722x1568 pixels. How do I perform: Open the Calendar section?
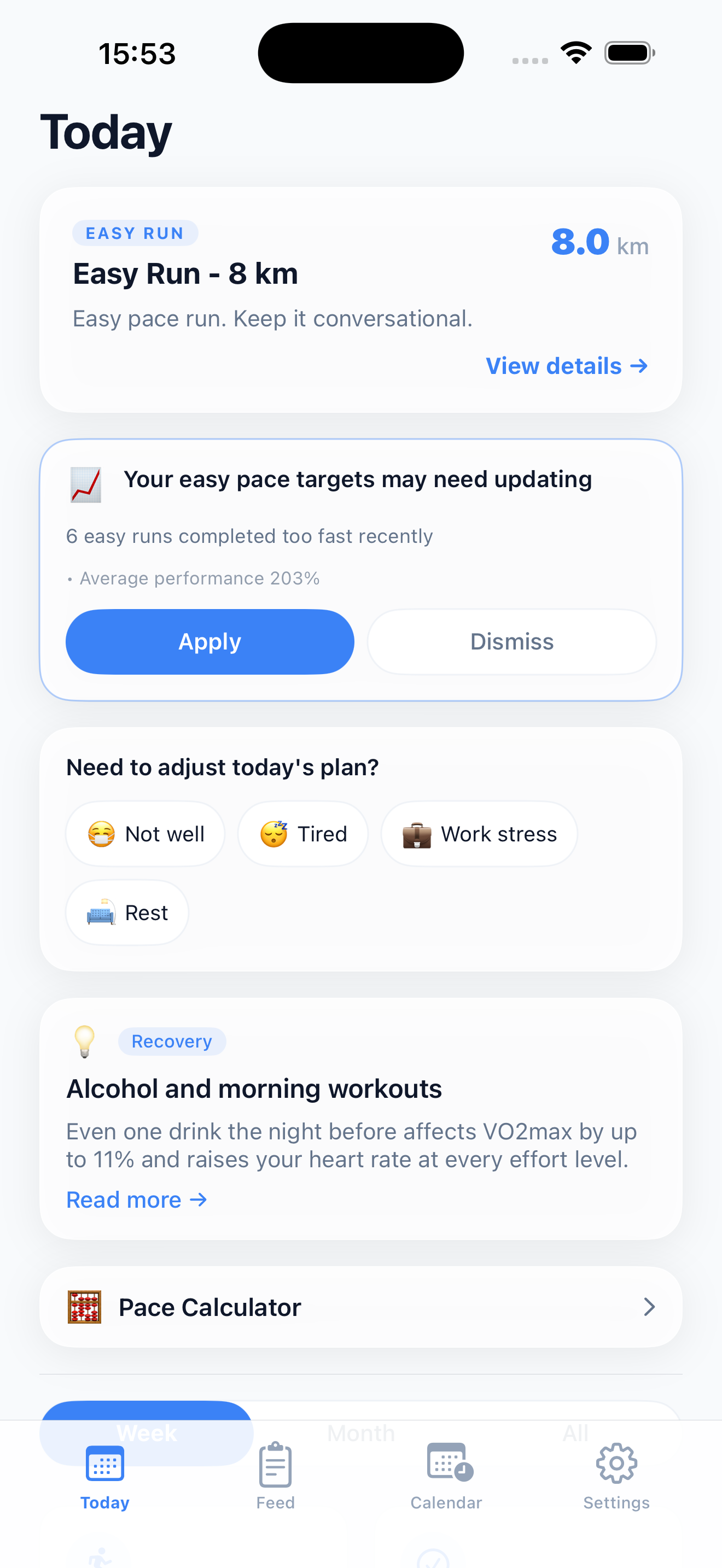pyautogui.click(x=446, y=1468)
